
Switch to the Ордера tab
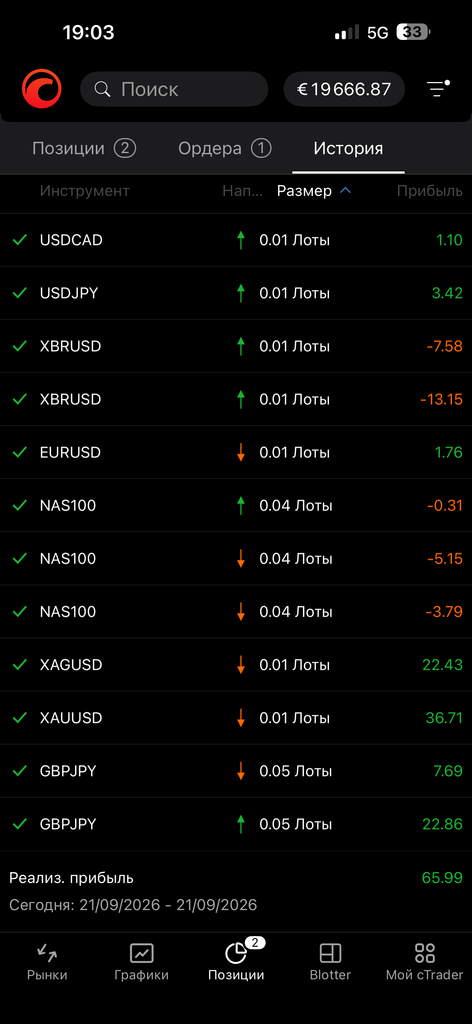click(225, 148)
